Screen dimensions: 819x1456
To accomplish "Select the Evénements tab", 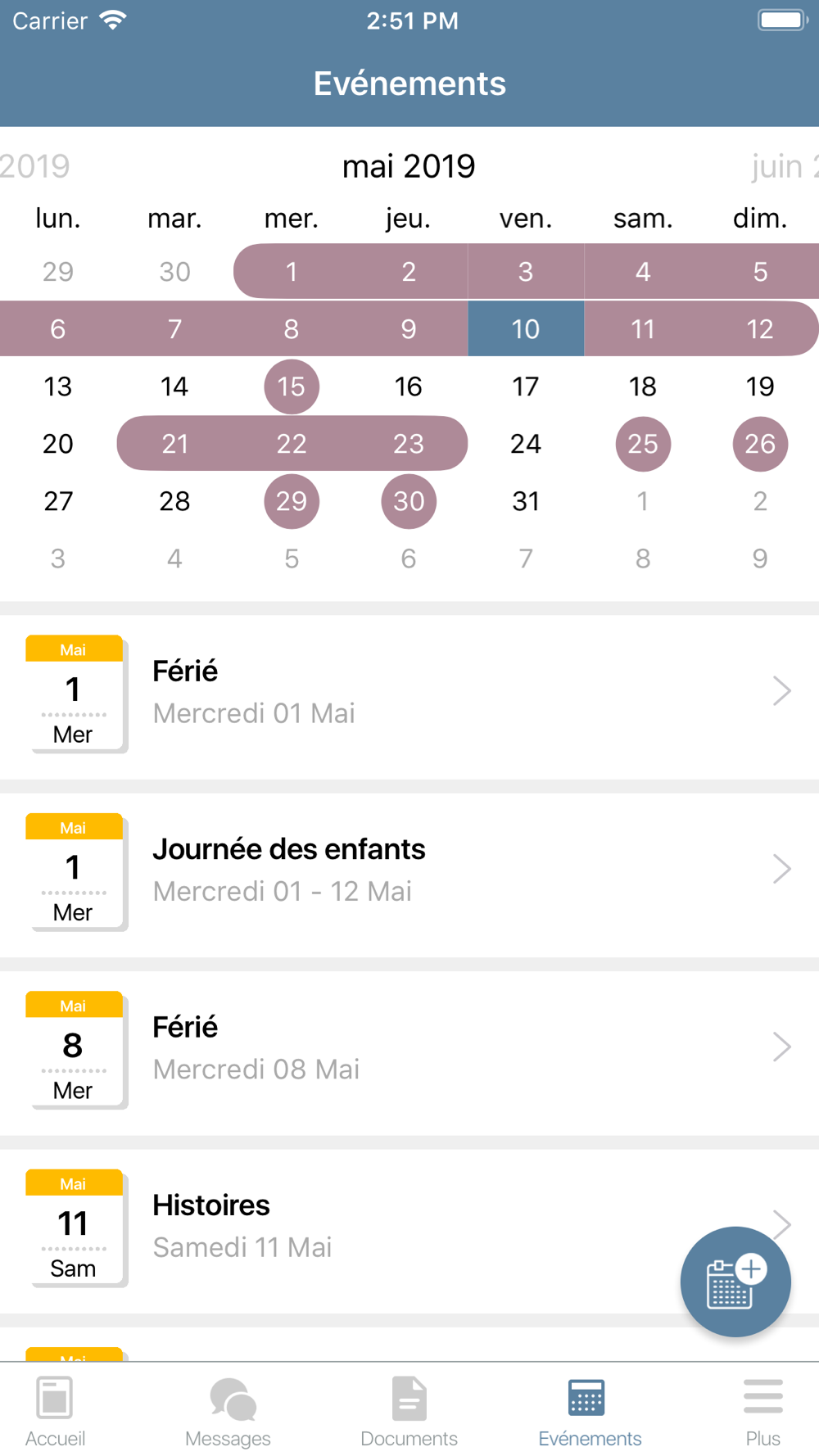I will [590, 1411].
